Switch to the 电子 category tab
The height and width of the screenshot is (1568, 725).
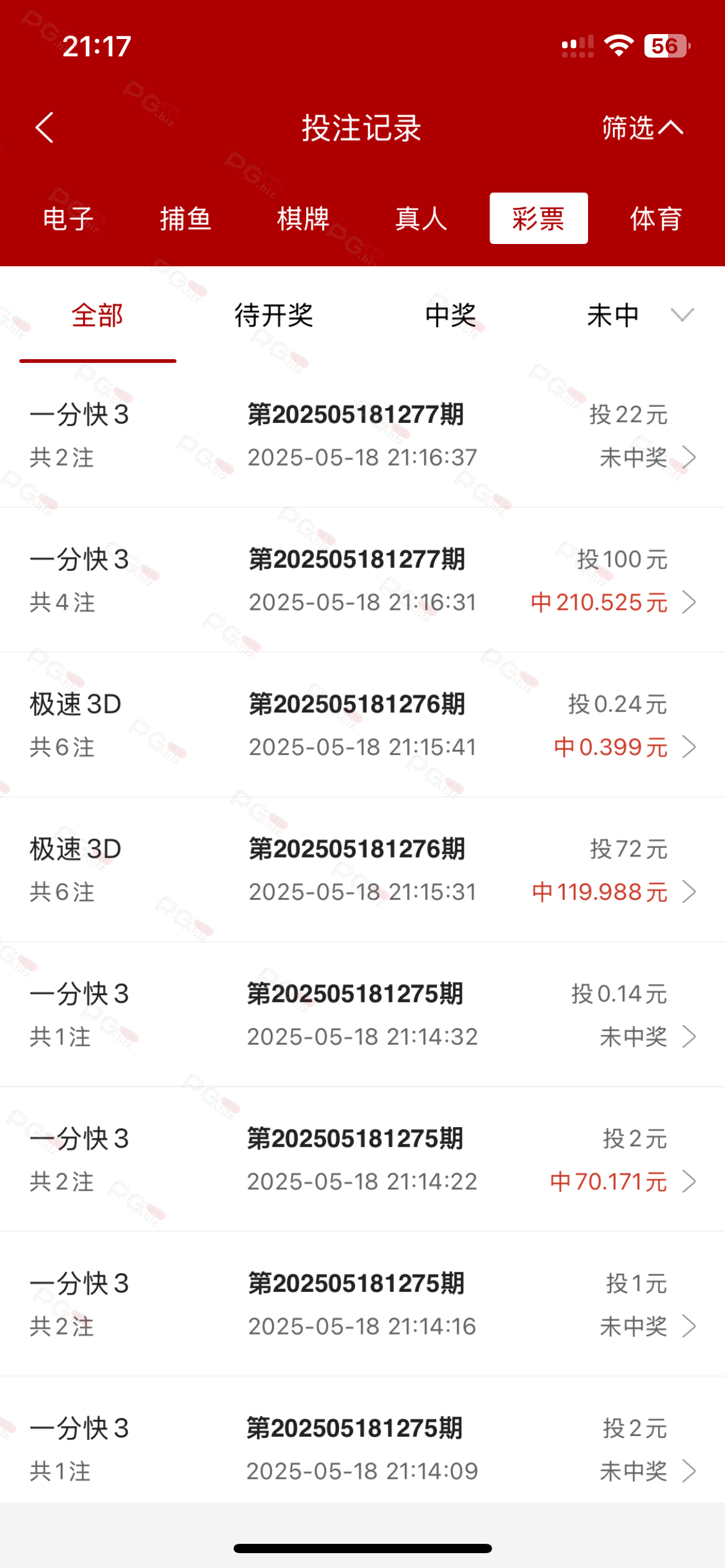coord(68,219)
